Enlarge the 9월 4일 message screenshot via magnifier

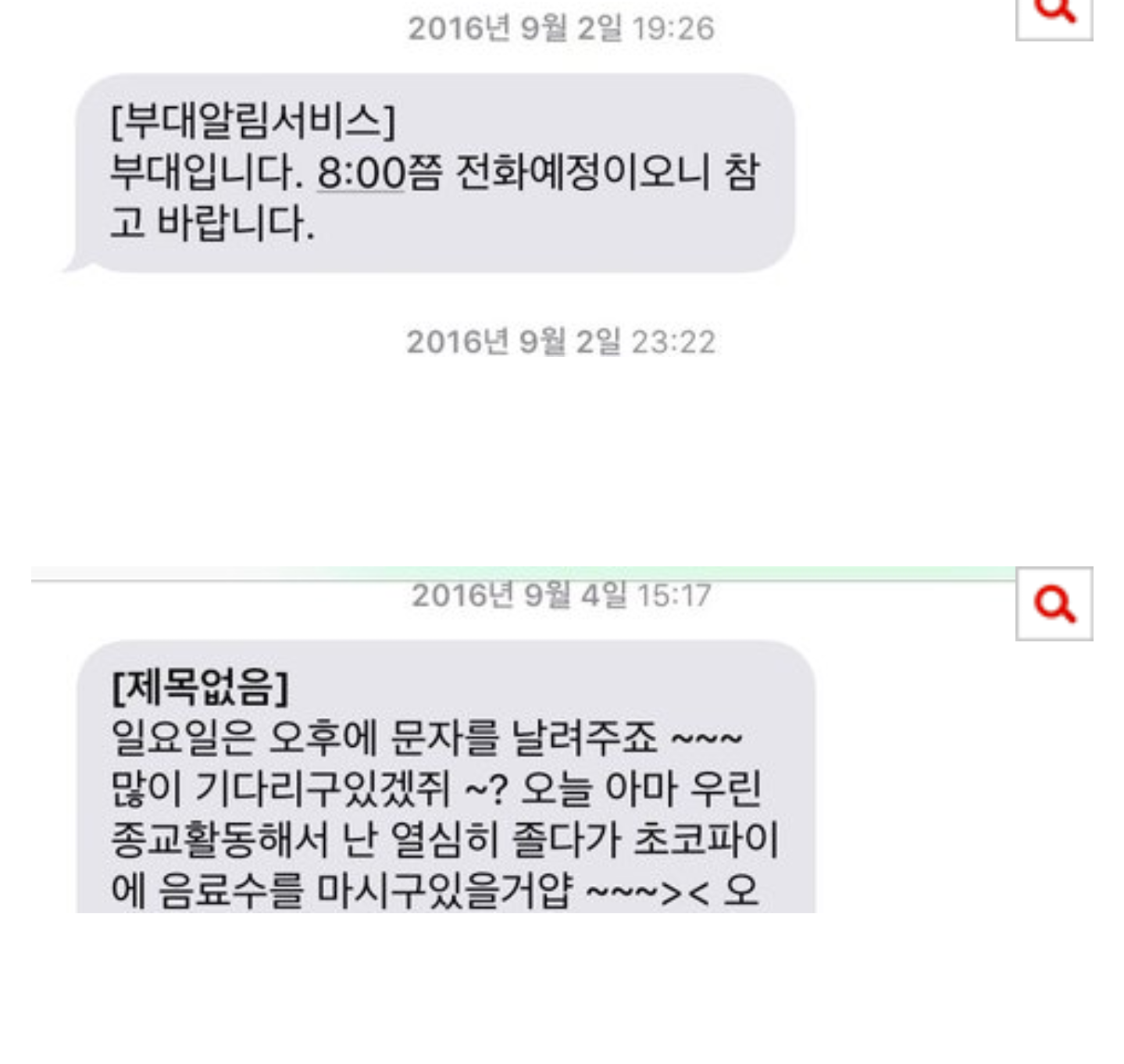pyautogui.click(x=1054, y=604)
